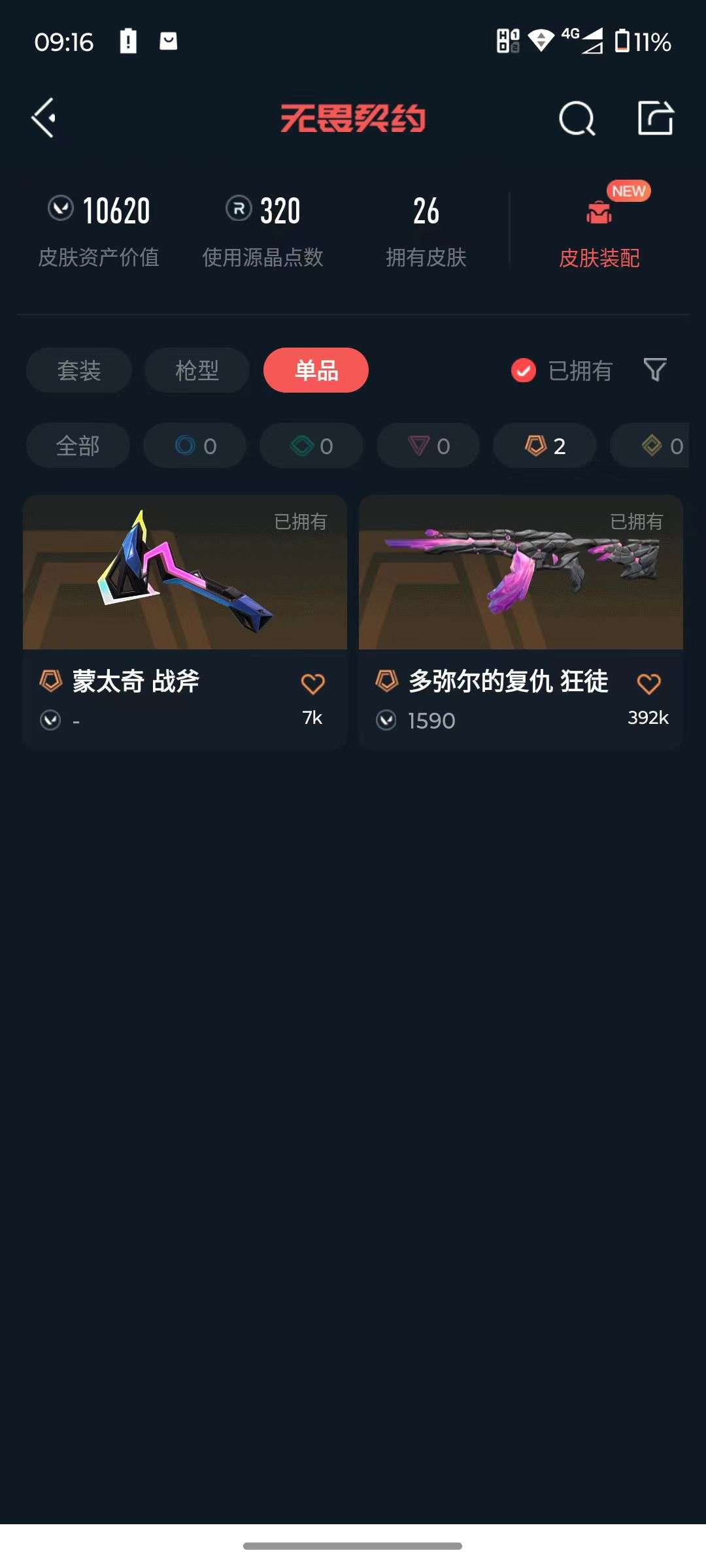
Task: Select the orange pentagon filter showing 2
Action: coord(543,446)
